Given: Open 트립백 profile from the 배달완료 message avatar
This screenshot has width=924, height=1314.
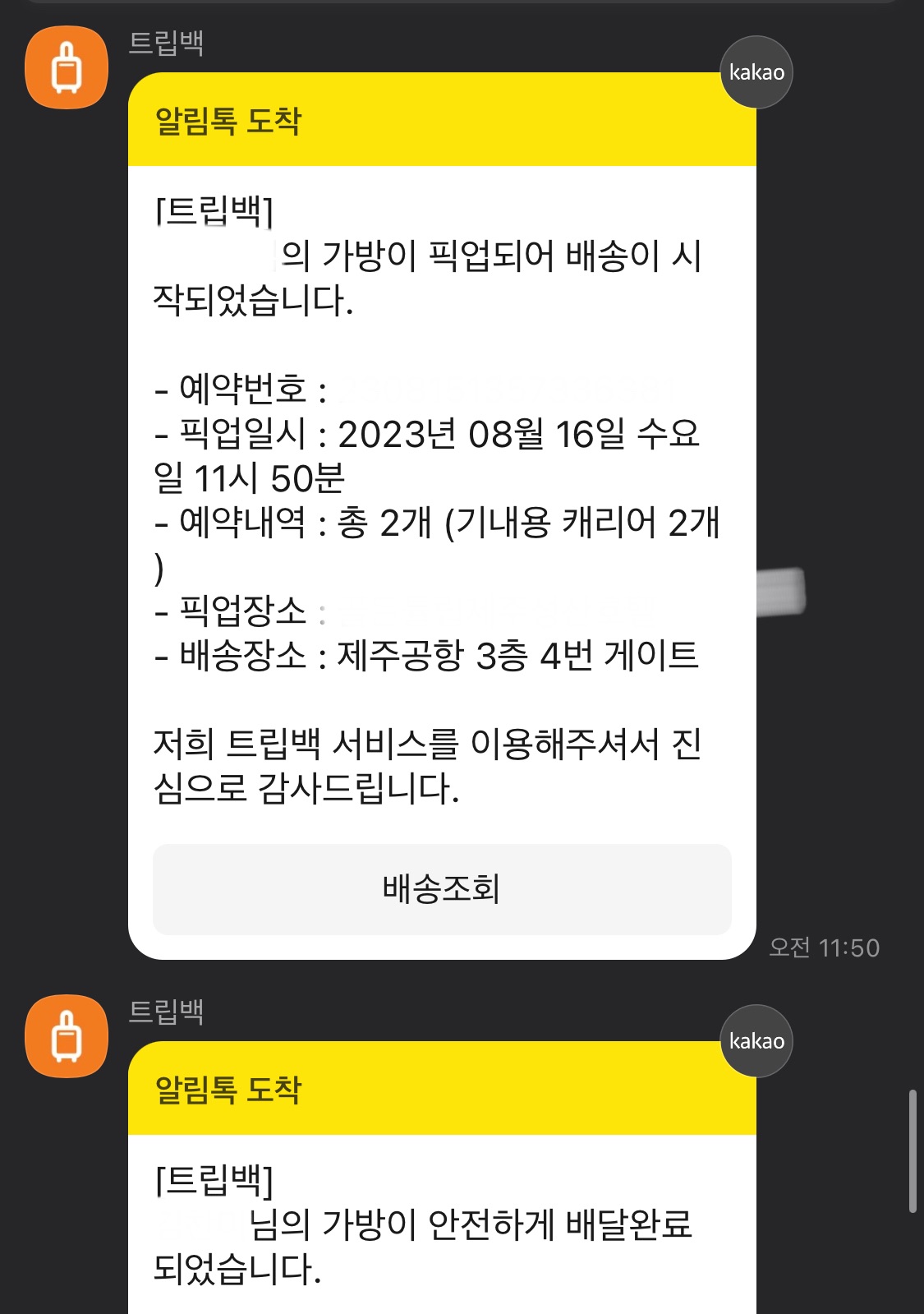Looking at the screenshot, I should point(67,1036).
